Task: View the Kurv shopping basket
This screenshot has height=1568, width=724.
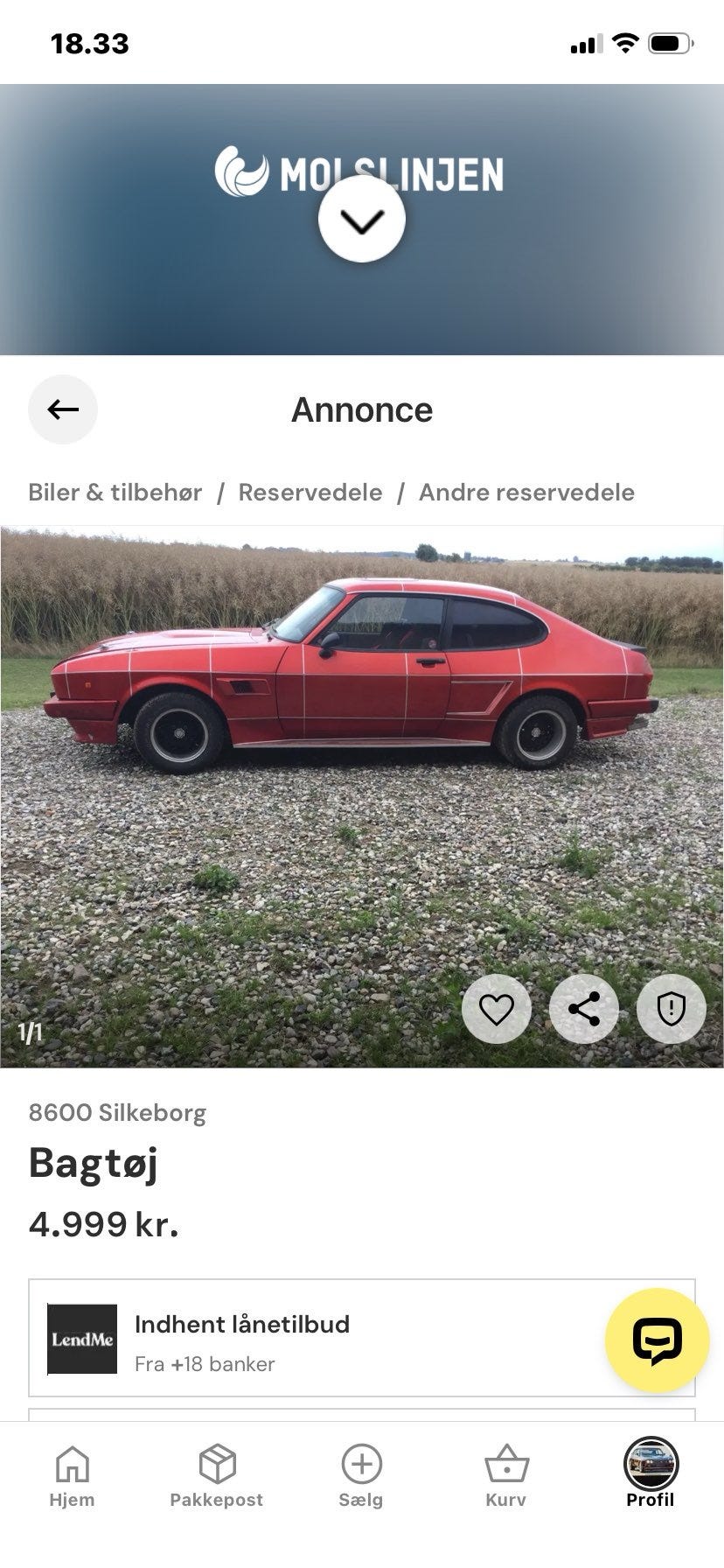Action: point(506,1474)
